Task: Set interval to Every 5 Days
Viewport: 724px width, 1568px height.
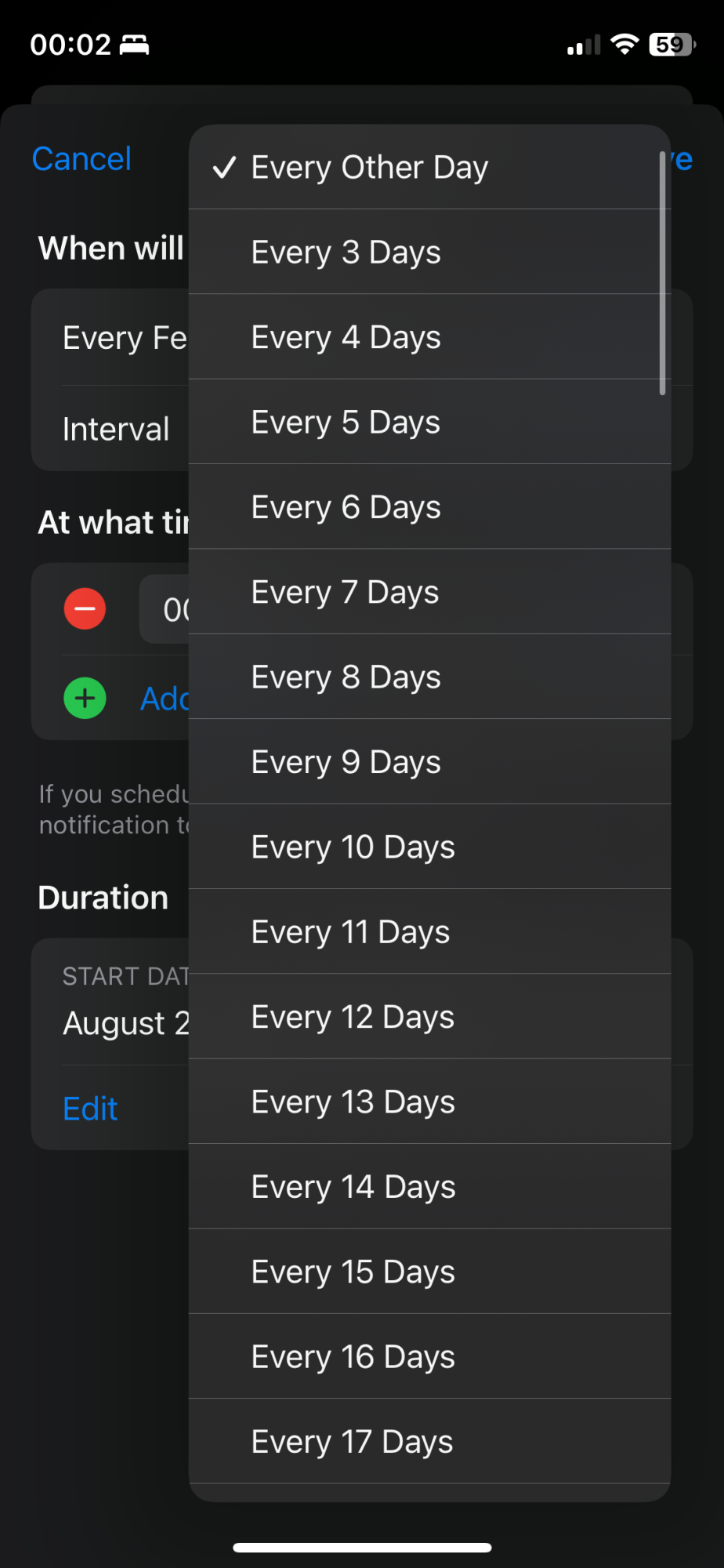Action: click(429, 423)
